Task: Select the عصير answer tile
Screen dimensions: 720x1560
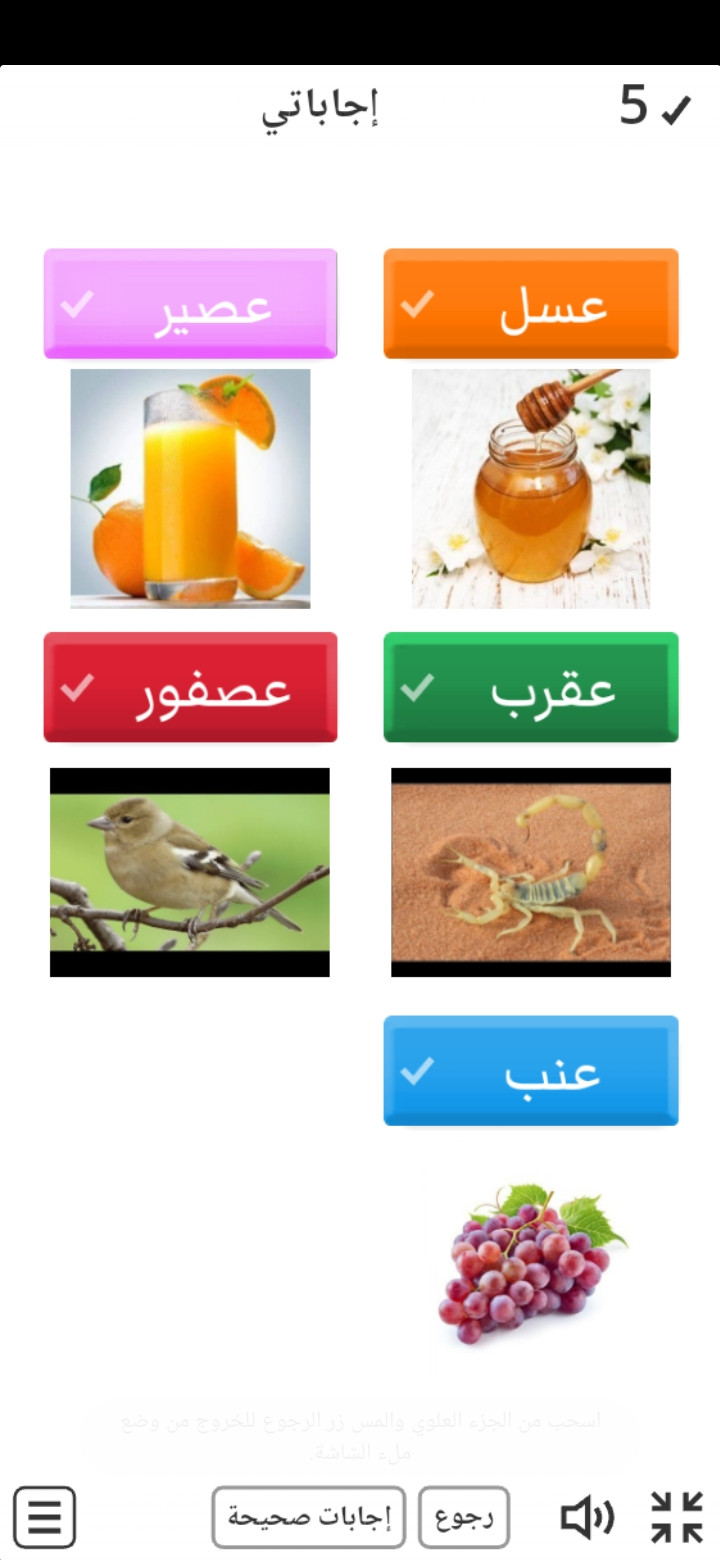Action: 190,304
